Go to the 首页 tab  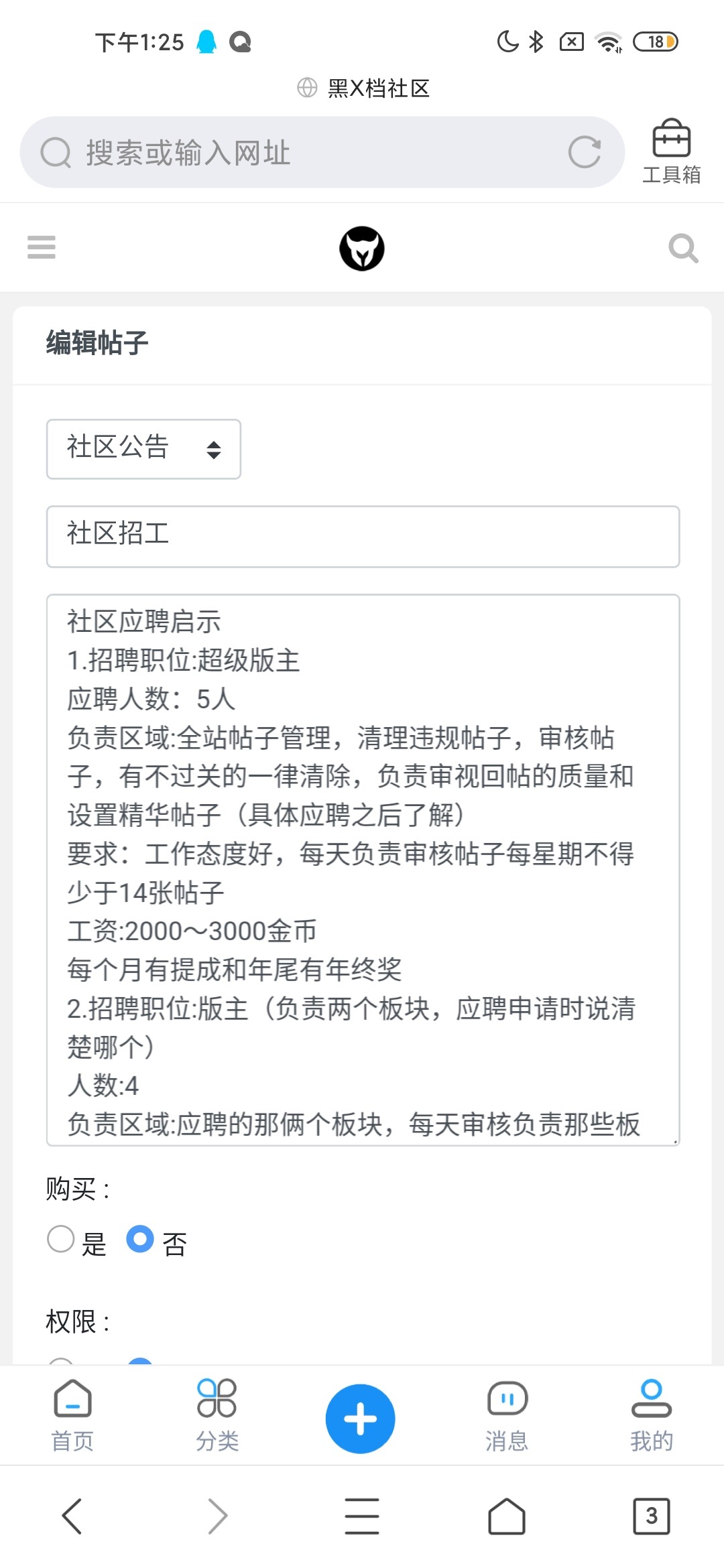click(x=72, y=1415)
